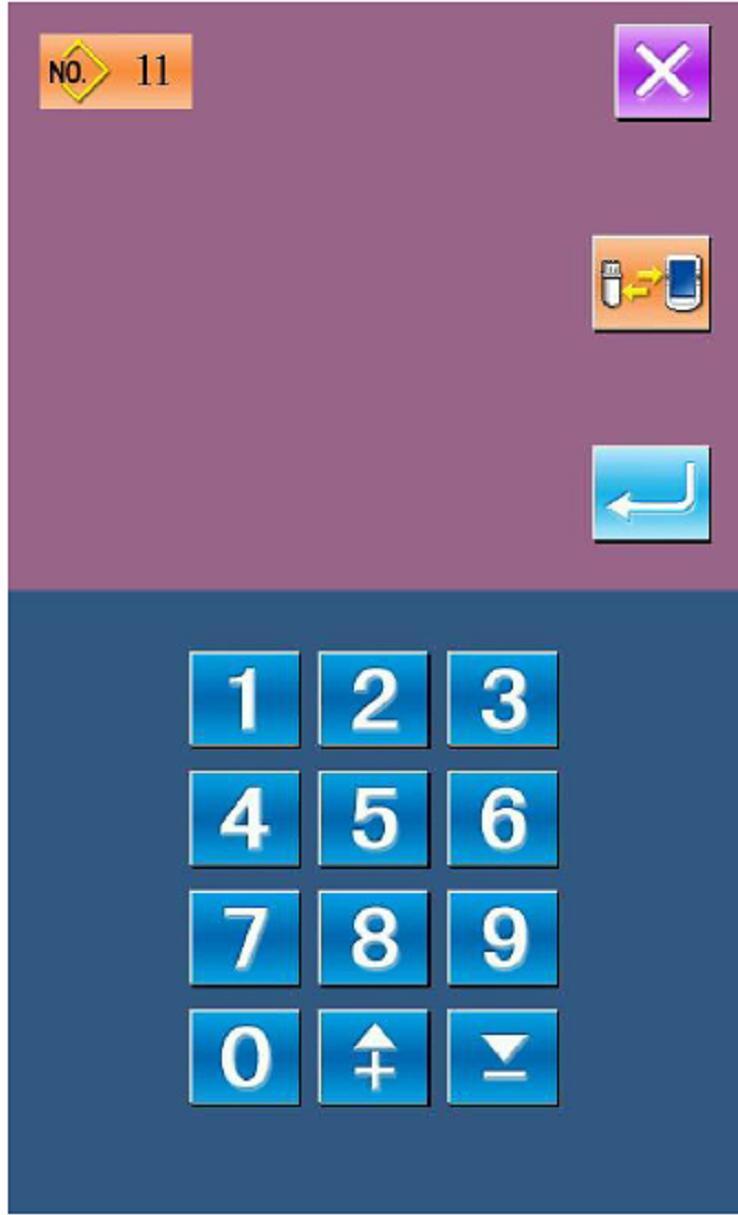Image resolution: width=738 pixels, height=1215 pixels.
Task: Enter digit 1 on the keypad
Action: [244, 699]
